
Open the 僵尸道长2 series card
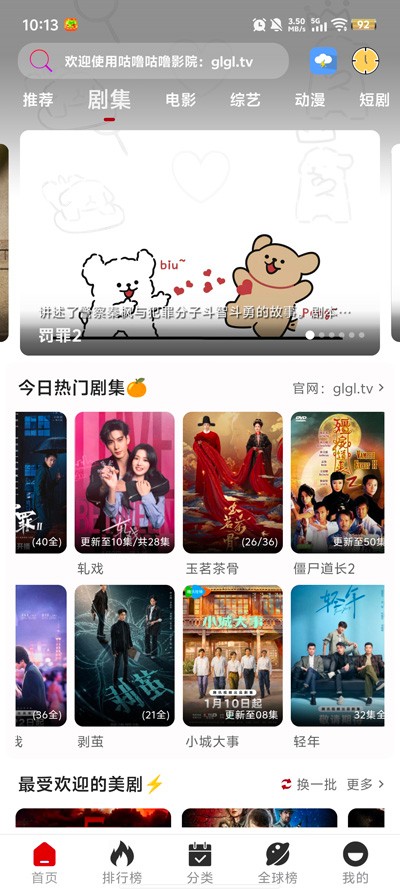(338, 493)
